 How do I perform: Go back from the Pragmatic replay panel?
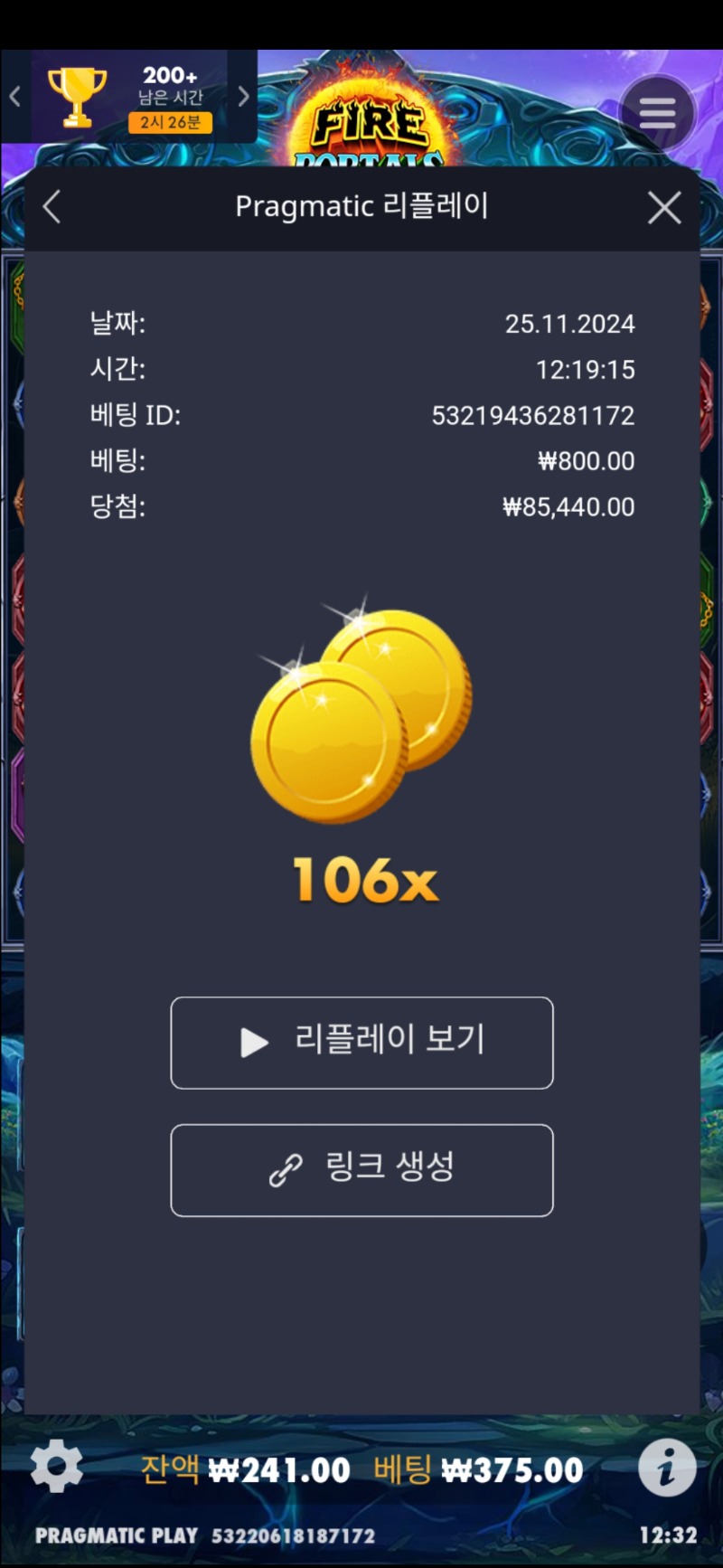pos(52,207)
